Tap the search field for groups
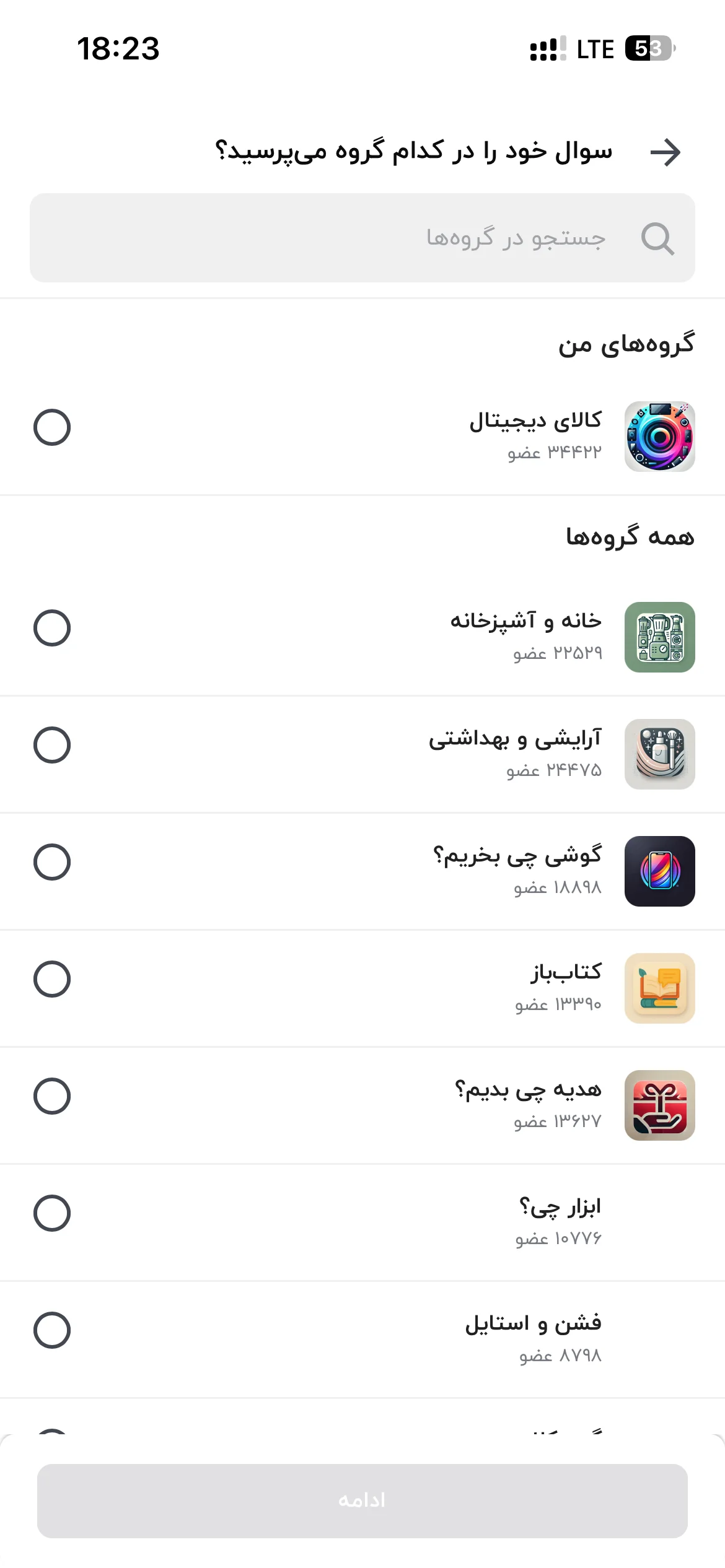Viewport: 725px width, 1568px height. (x=362, y=238)
